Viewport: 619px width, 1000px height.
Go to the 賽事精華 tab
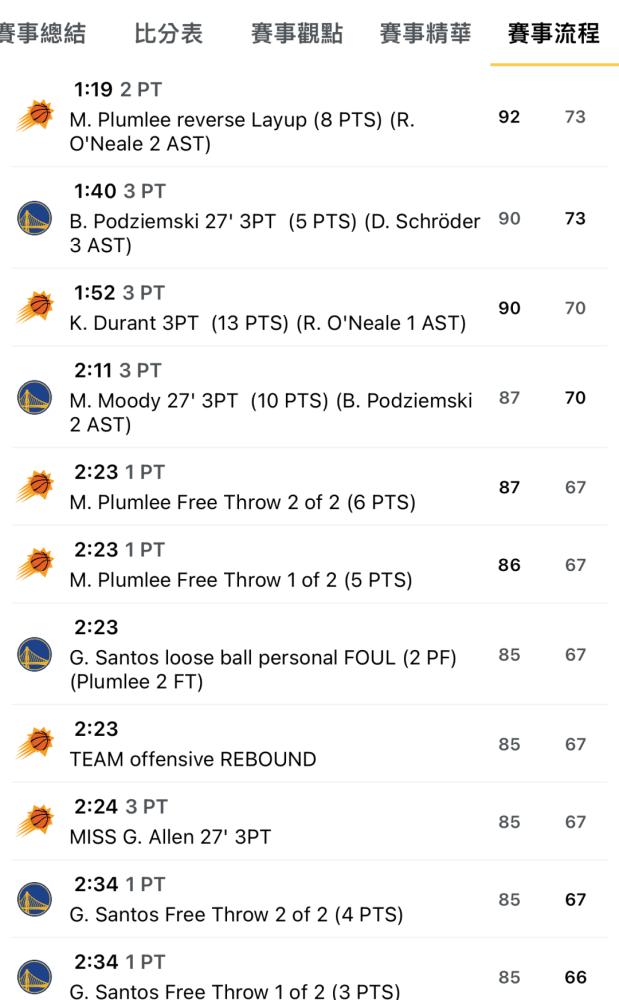click(x=425, y=33)
